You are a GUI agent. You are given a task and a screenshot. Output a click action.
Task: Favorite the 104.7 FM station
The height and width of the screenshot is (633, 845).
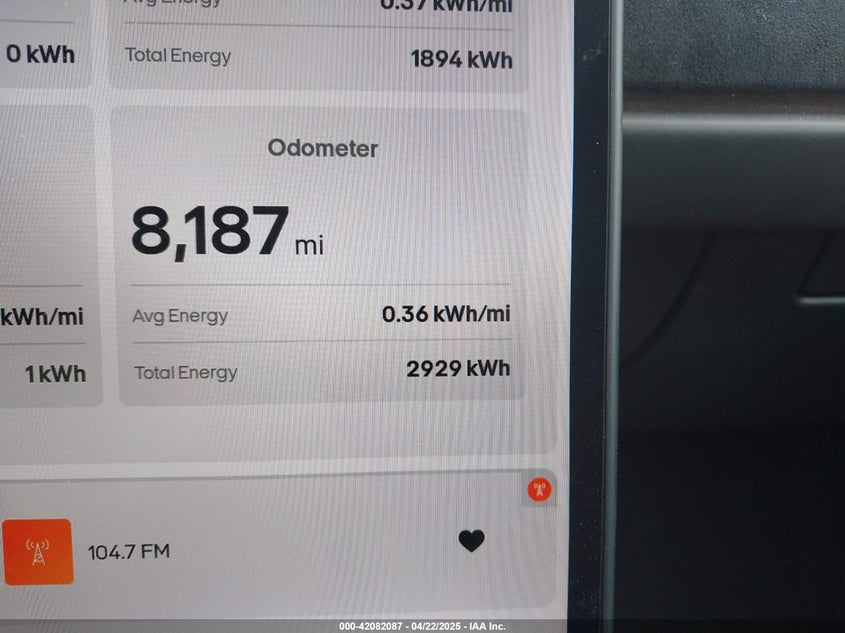click(471, 541)
